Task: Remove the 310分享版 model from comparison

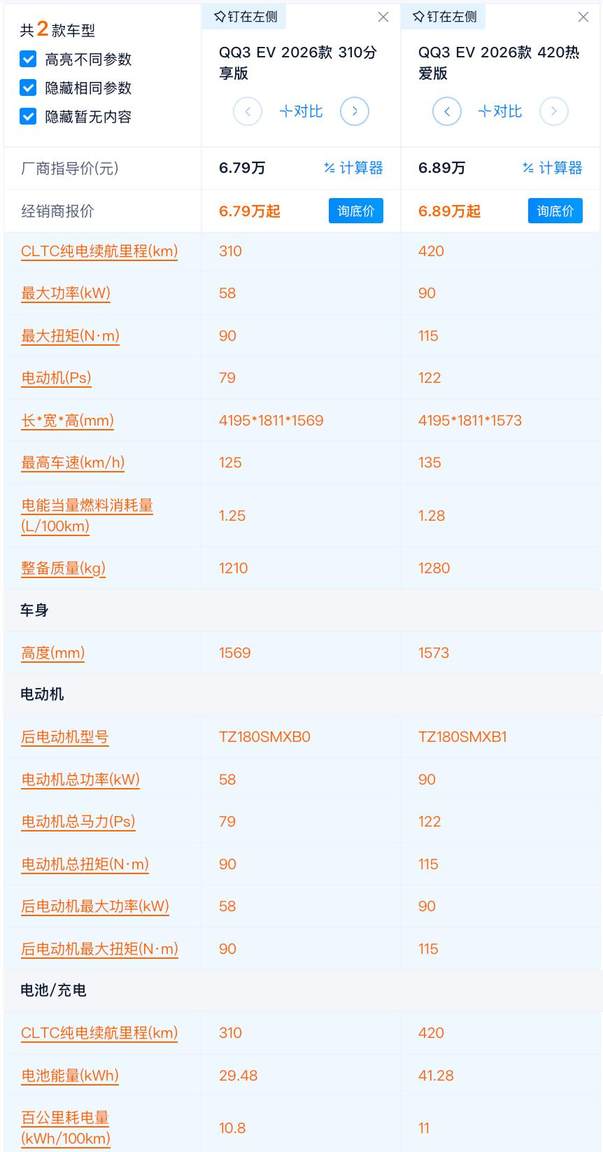Action: (384, 17)
